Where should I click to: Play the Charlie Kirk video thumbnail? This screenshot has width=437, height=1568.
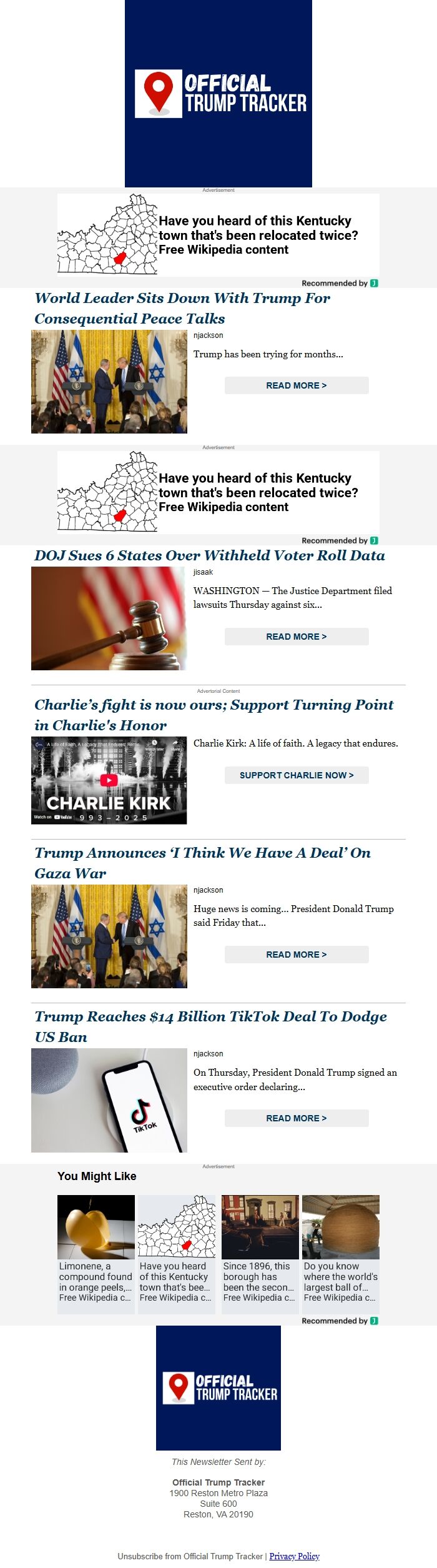click(x=109, y=780)
